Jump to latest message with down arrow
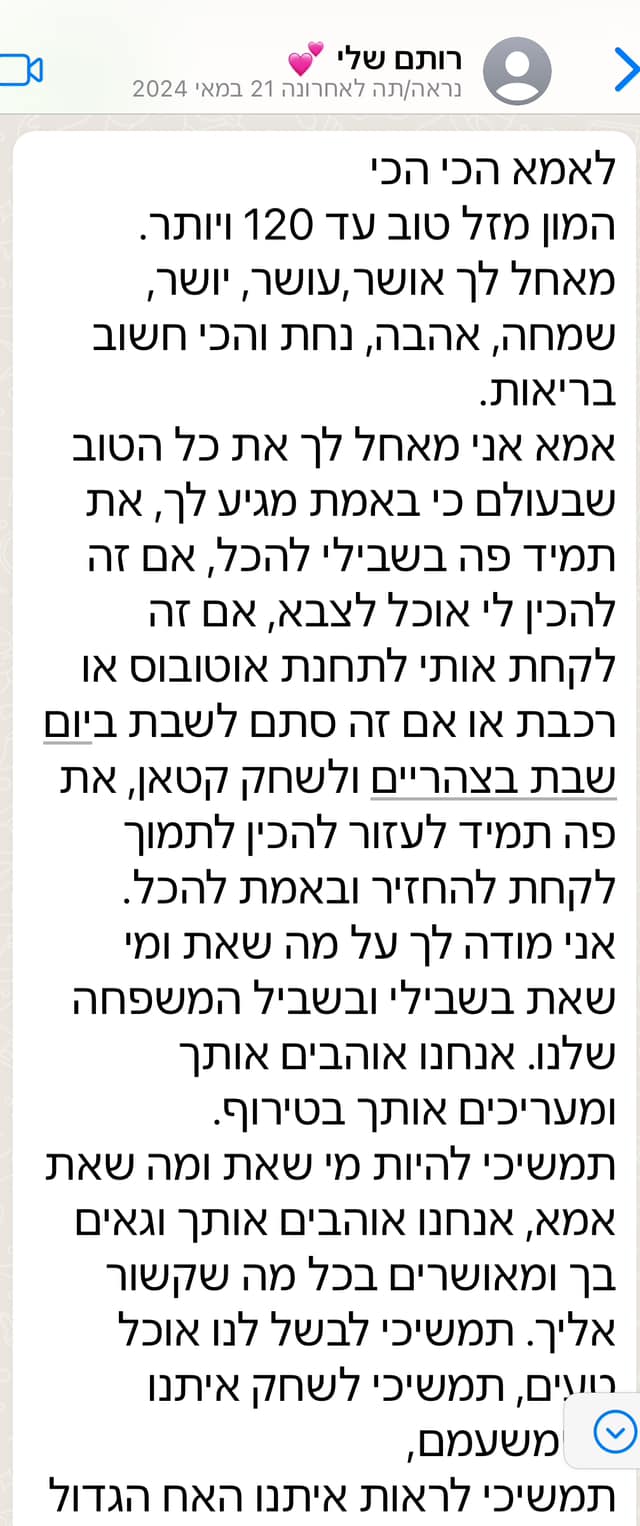 pyautogui.click(x=614, y=1432)
